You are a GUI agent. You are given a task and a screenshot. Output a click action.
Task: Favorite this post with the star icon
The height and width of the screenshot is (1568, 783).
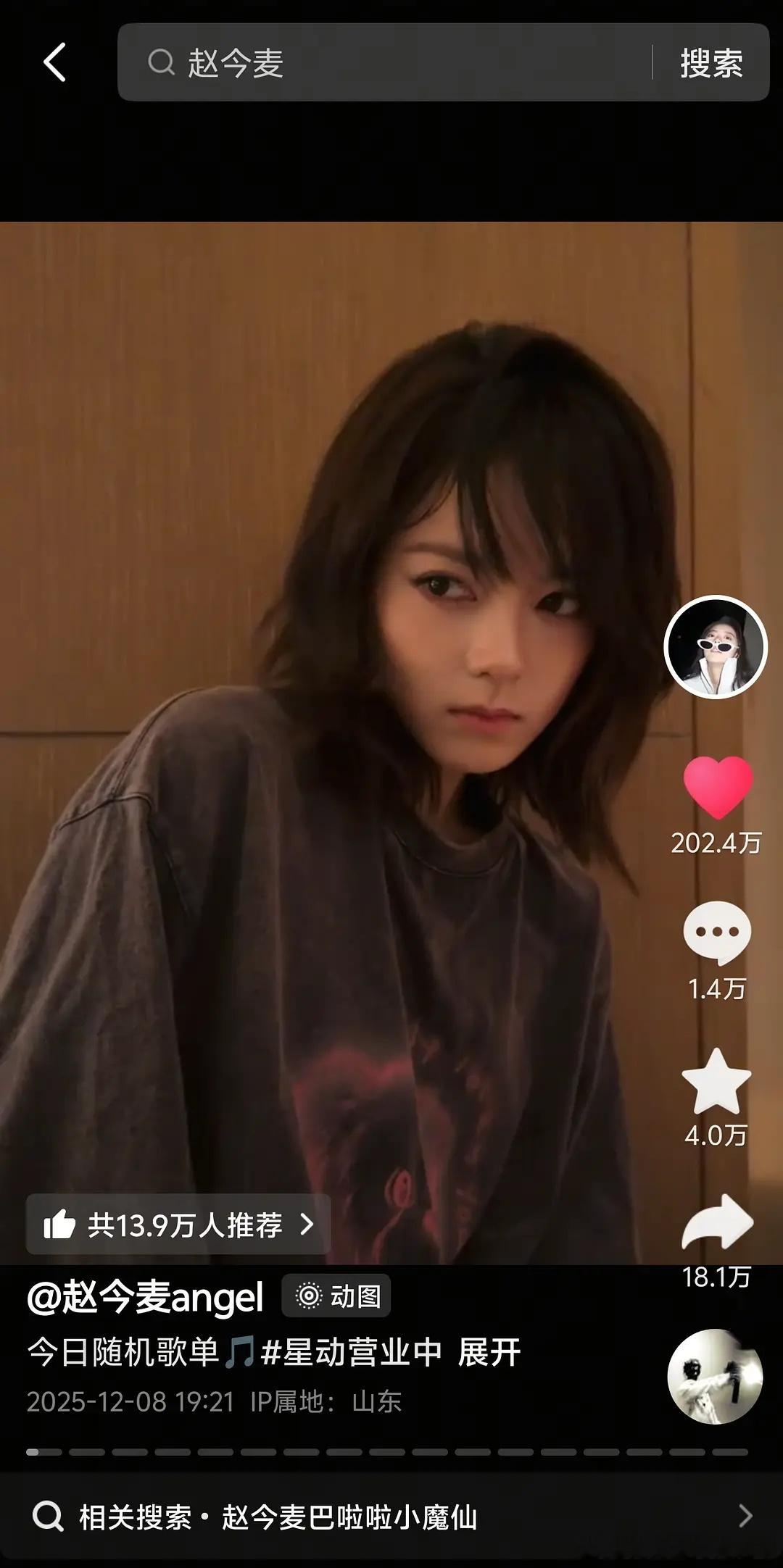[x=716, y=1082]
